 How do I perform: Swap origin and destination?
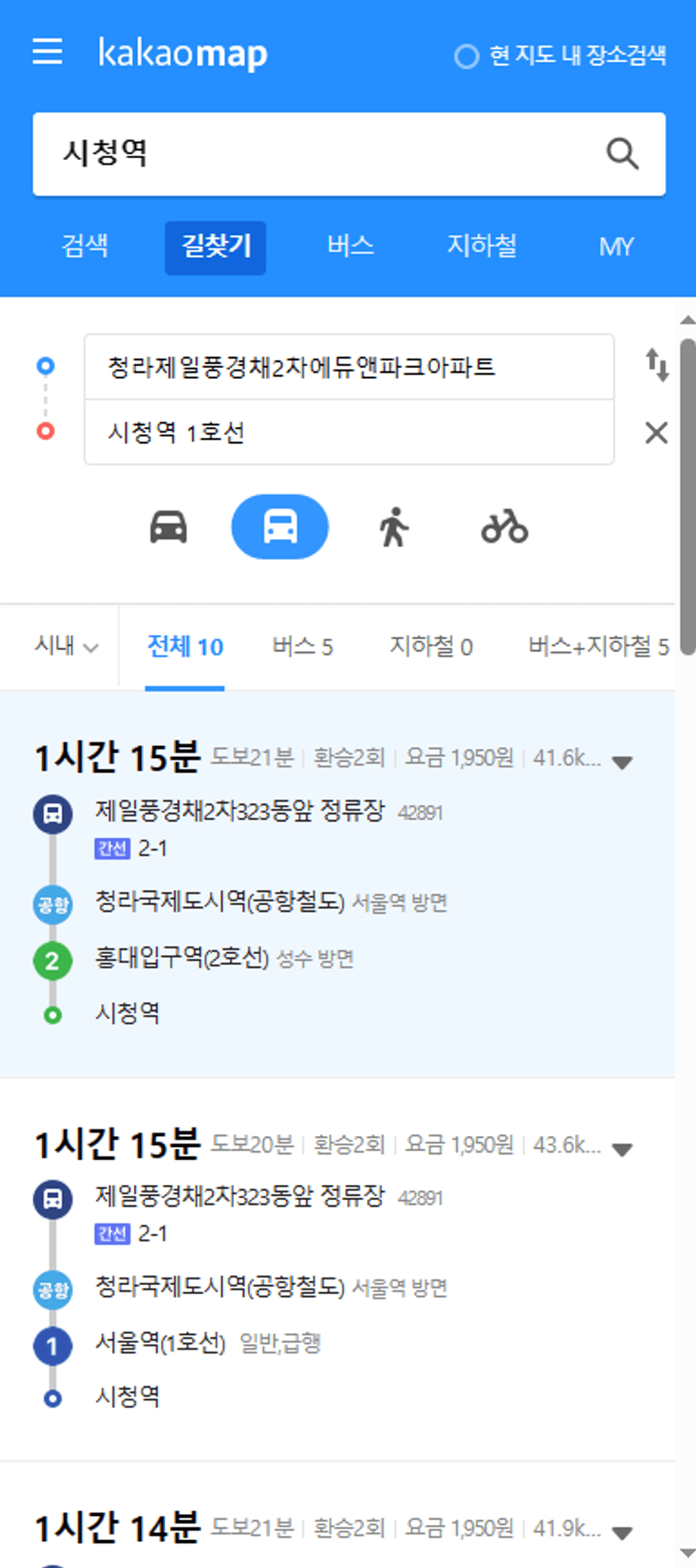tap(656, 365)
